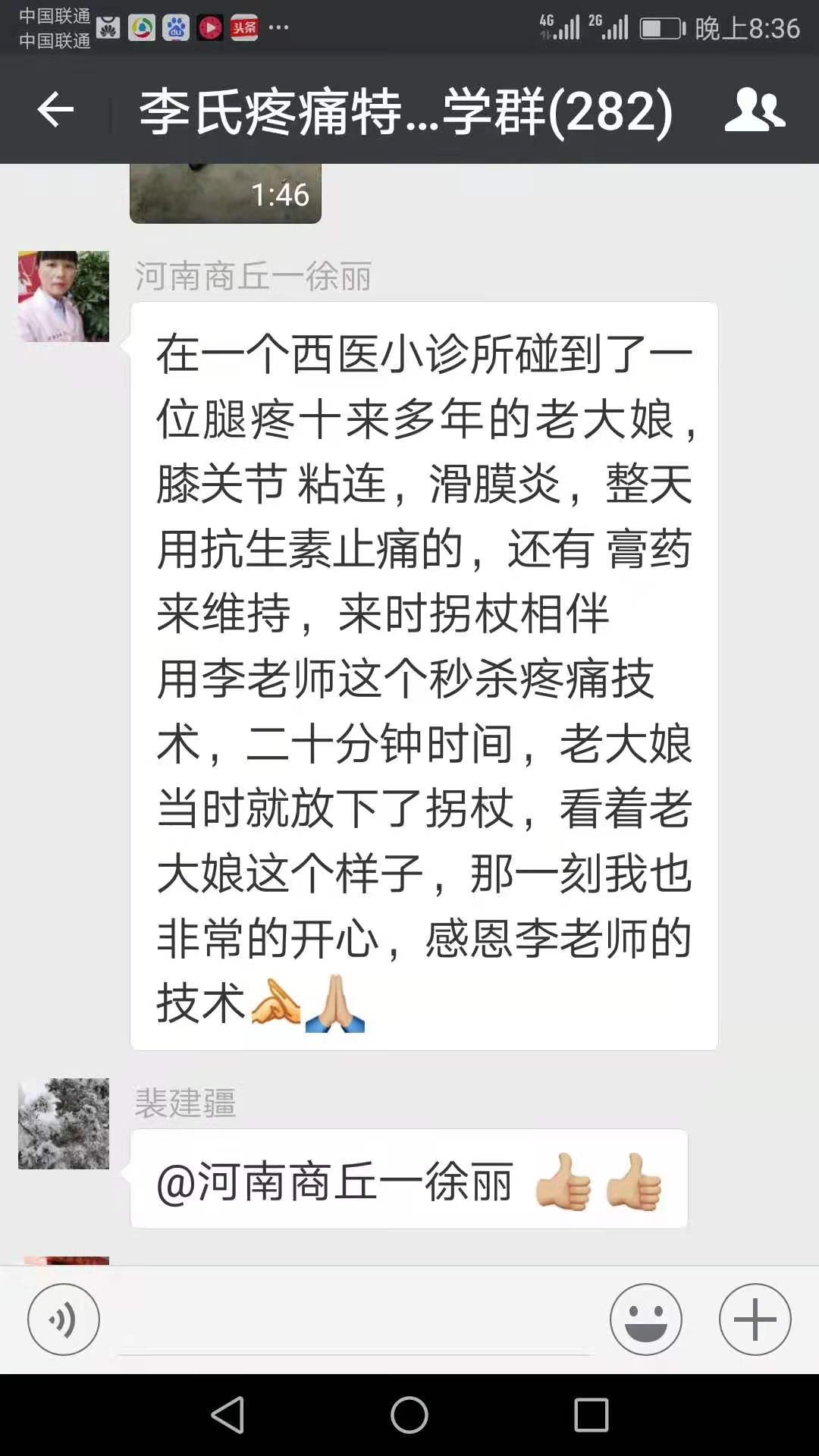Go back from the group chat
The height and width of the screenshot is (1456, 819).
(x=55, y=111)
